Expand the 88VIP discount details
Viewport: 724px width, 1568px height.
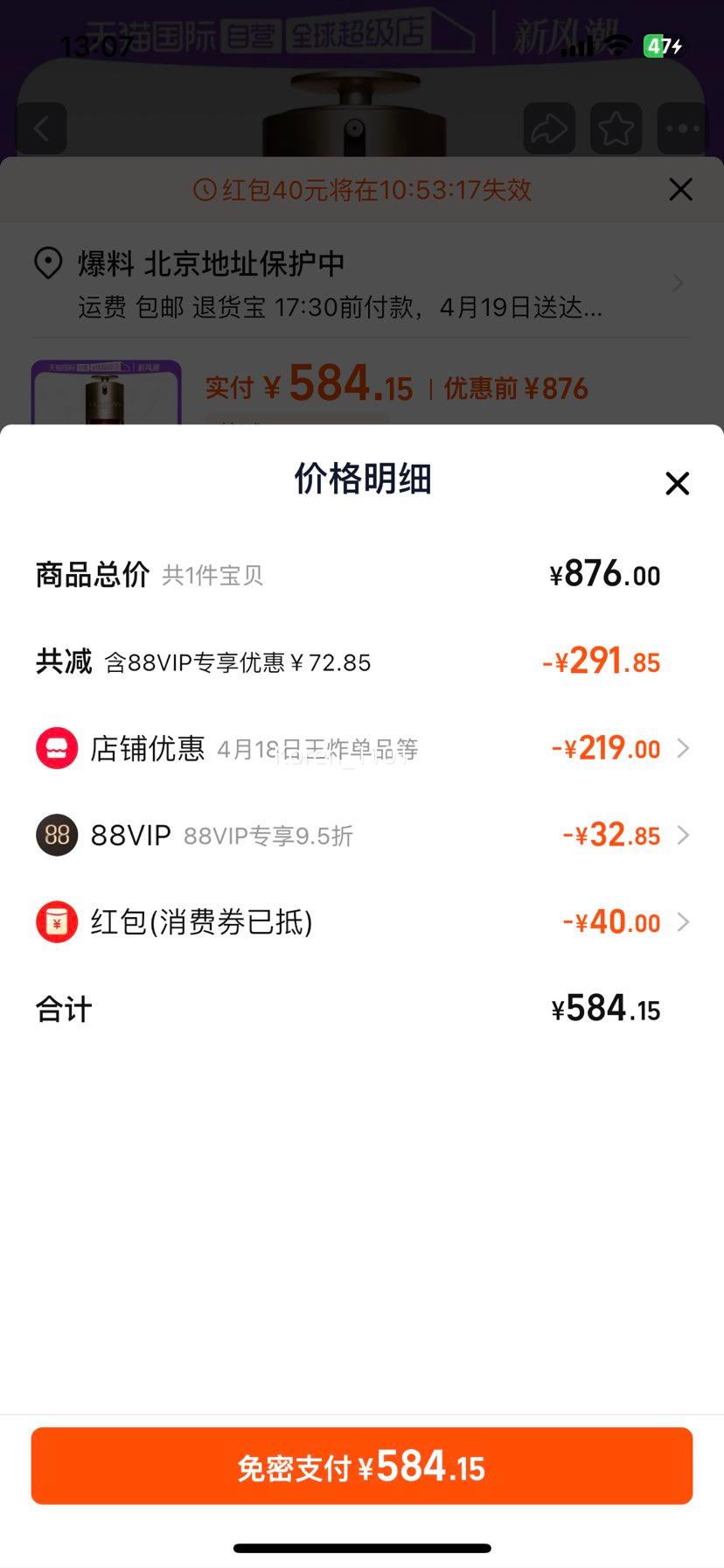tap(685, 835)
